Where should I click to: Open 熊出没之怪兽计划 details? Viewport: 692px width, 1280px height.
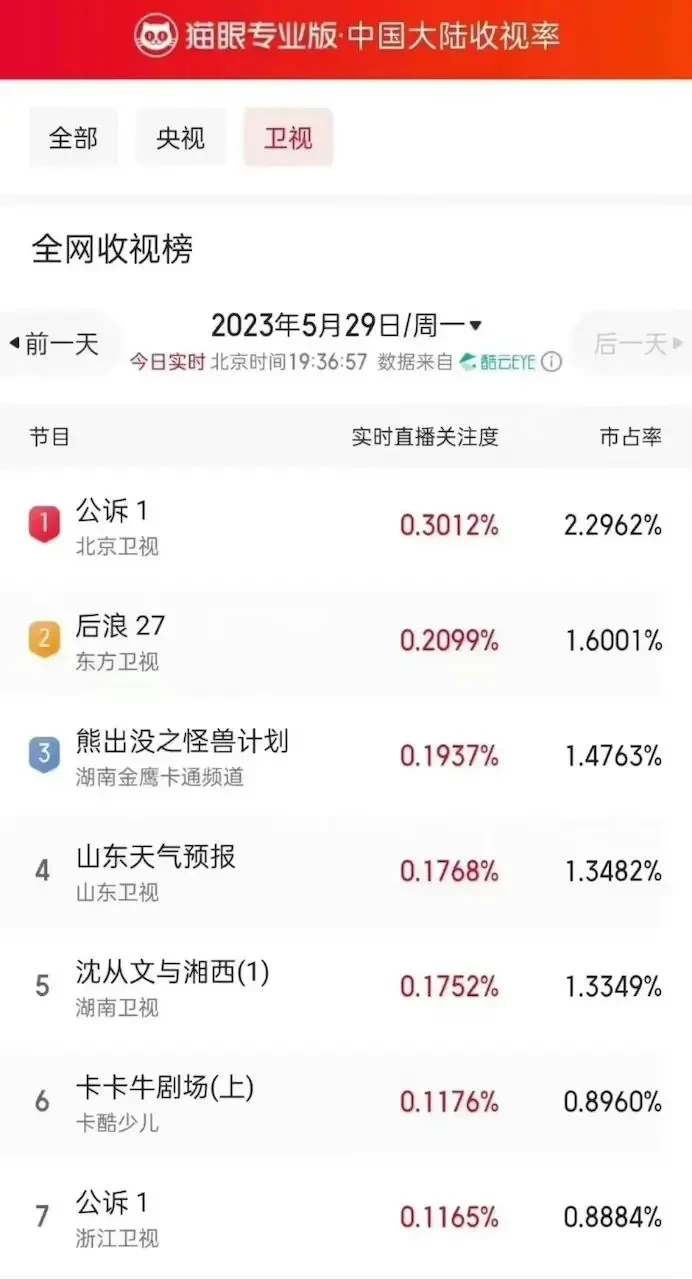[x=346, y=756]
